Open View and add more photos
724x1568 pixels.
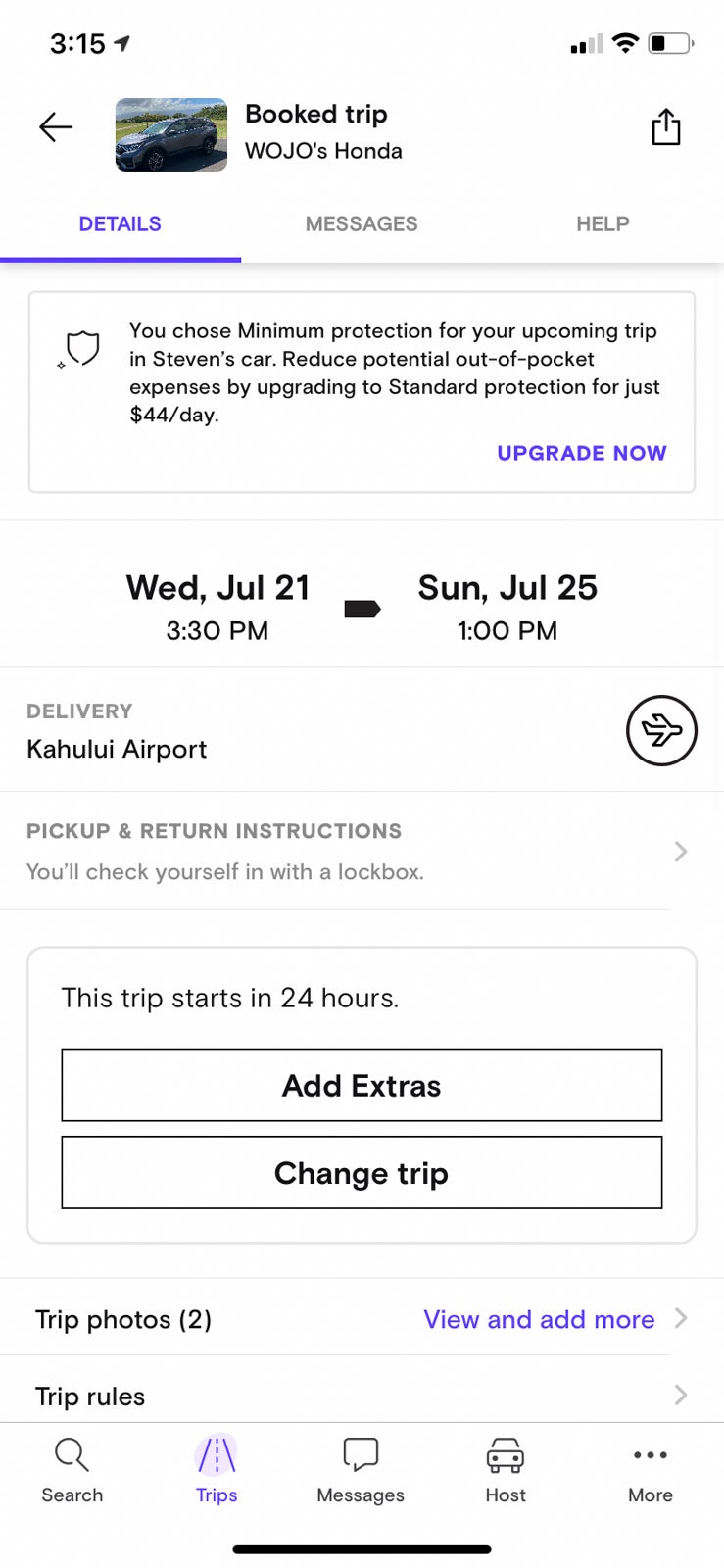click(x=539, y=1319)
